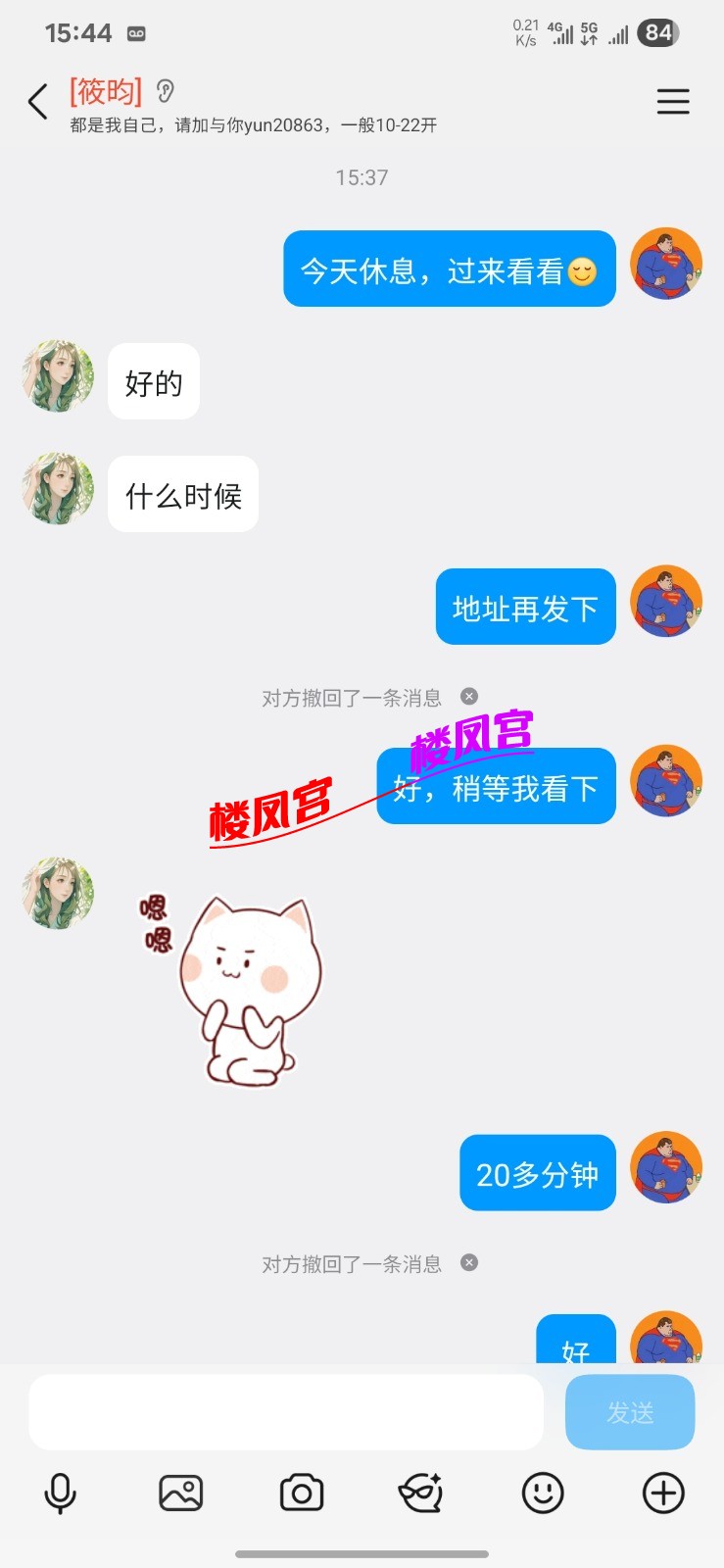Dismiss the recalled message notice with x
This screenshot has height=1568, width=724.
point(469,696)
